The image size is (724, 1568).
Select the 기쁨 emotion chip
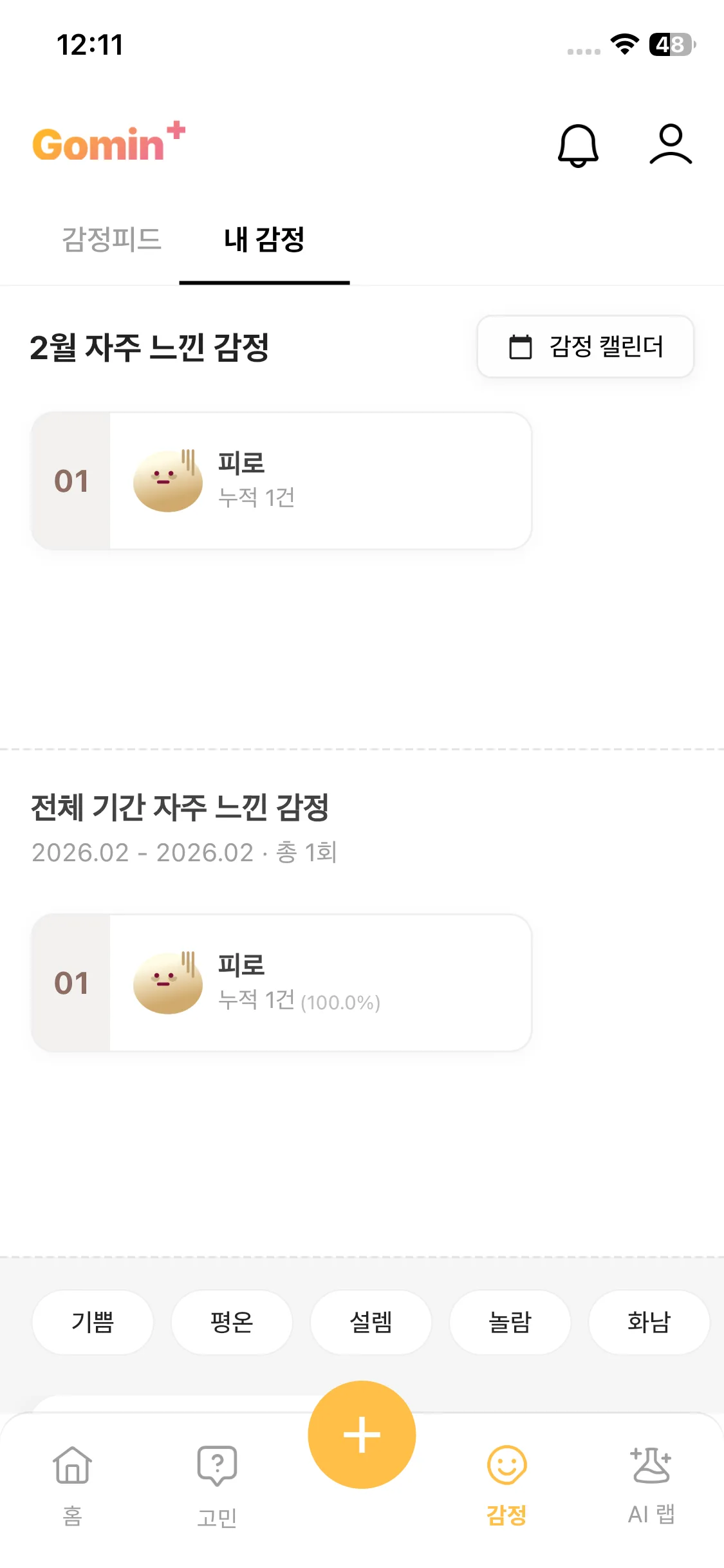pyautogui.click(x=93, y=1322)
